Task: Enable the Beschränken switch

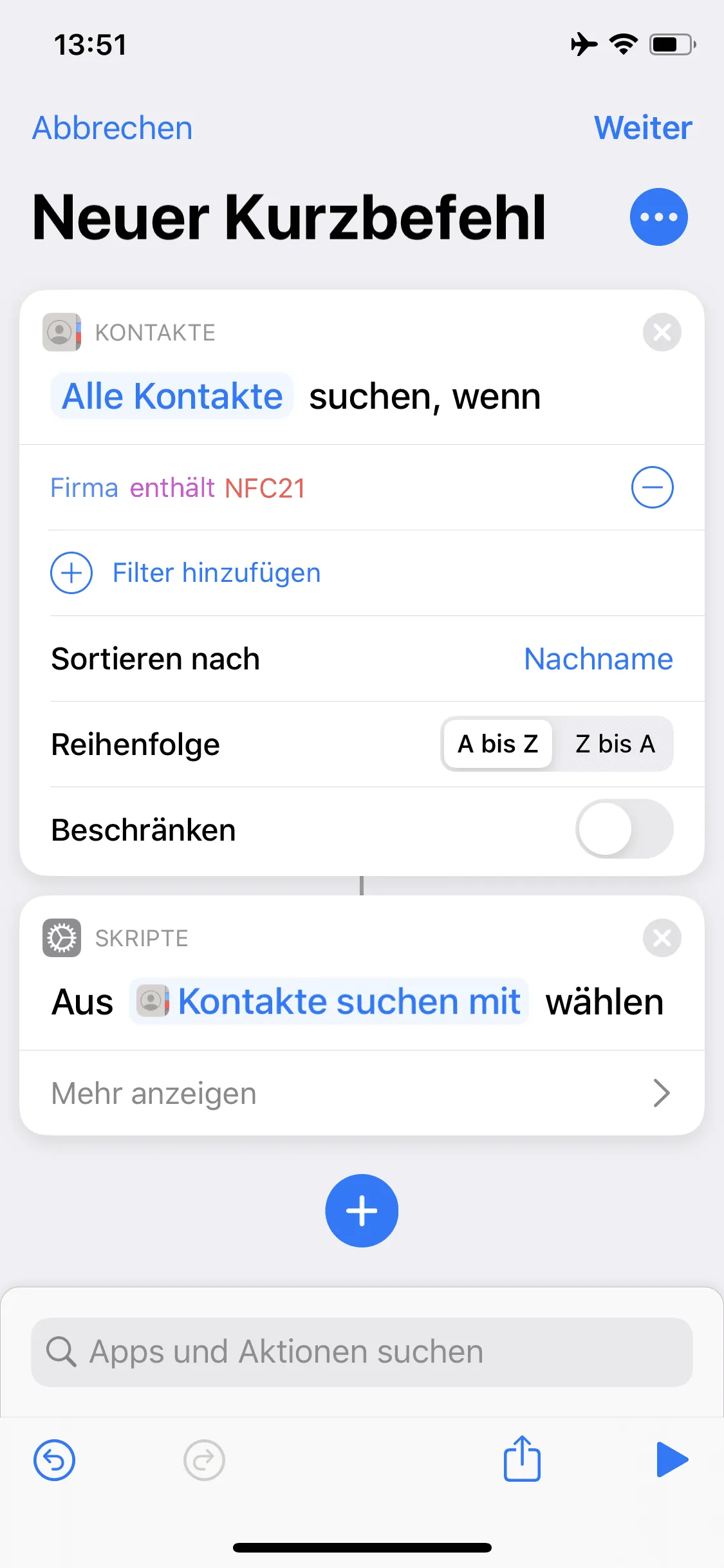Action: tap(624, 829)
